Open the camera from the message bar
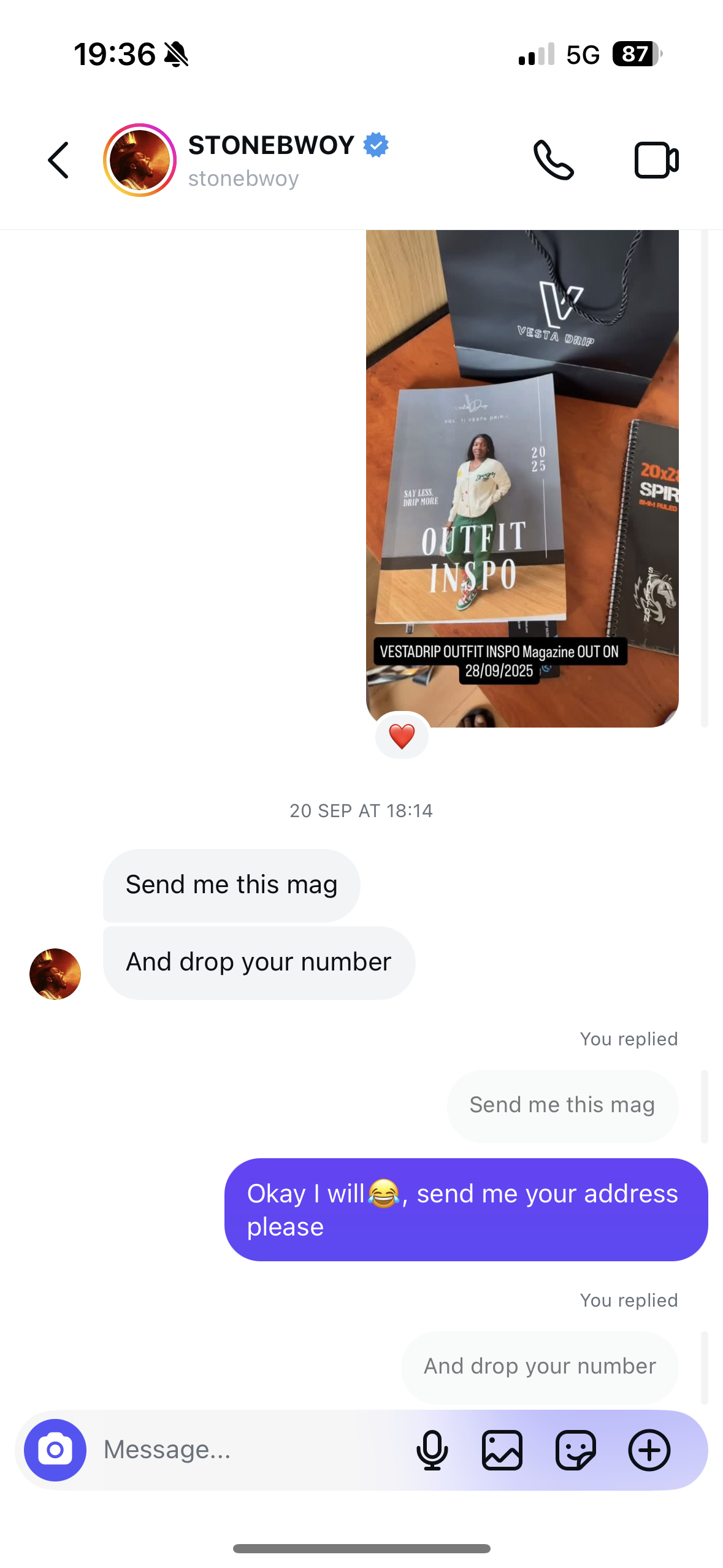This screenshot has width=723, height=1568. coord(55,1450)
